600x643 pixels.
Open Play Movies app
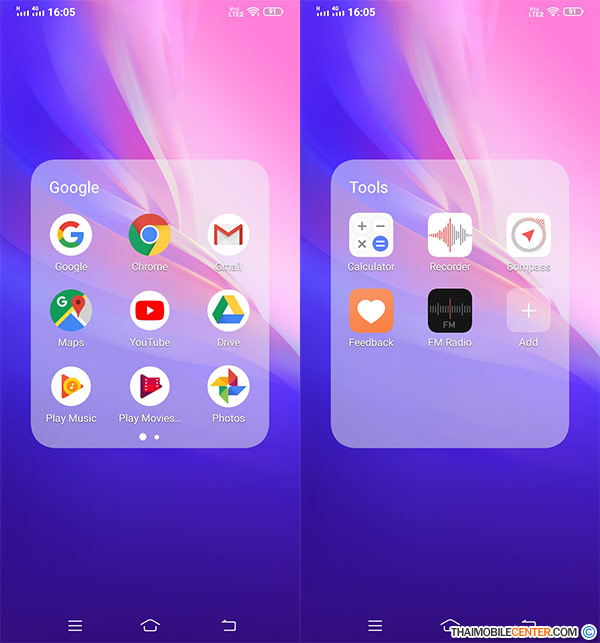click(x=150, y=387)
